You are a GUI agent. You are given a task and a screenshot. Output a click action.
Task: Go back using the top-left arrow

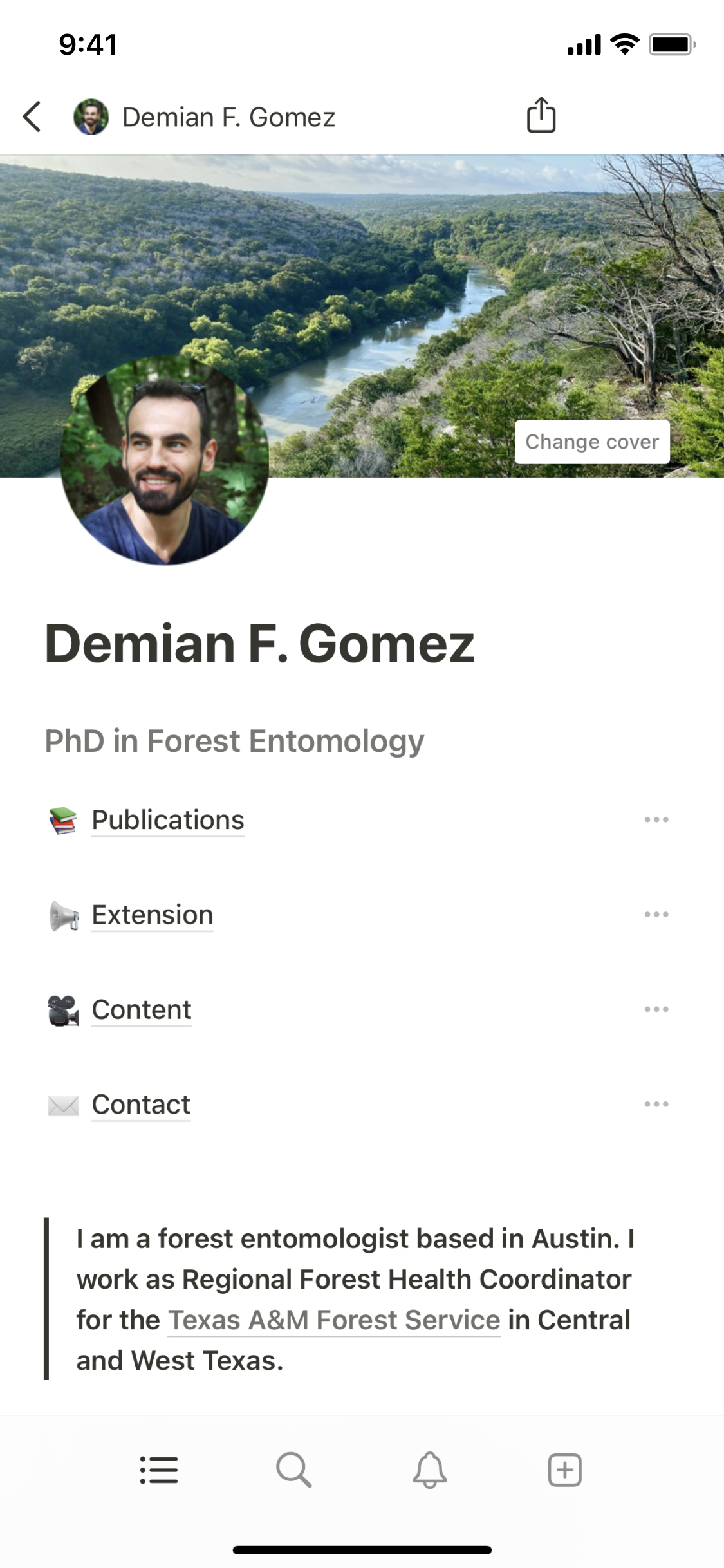32,117
